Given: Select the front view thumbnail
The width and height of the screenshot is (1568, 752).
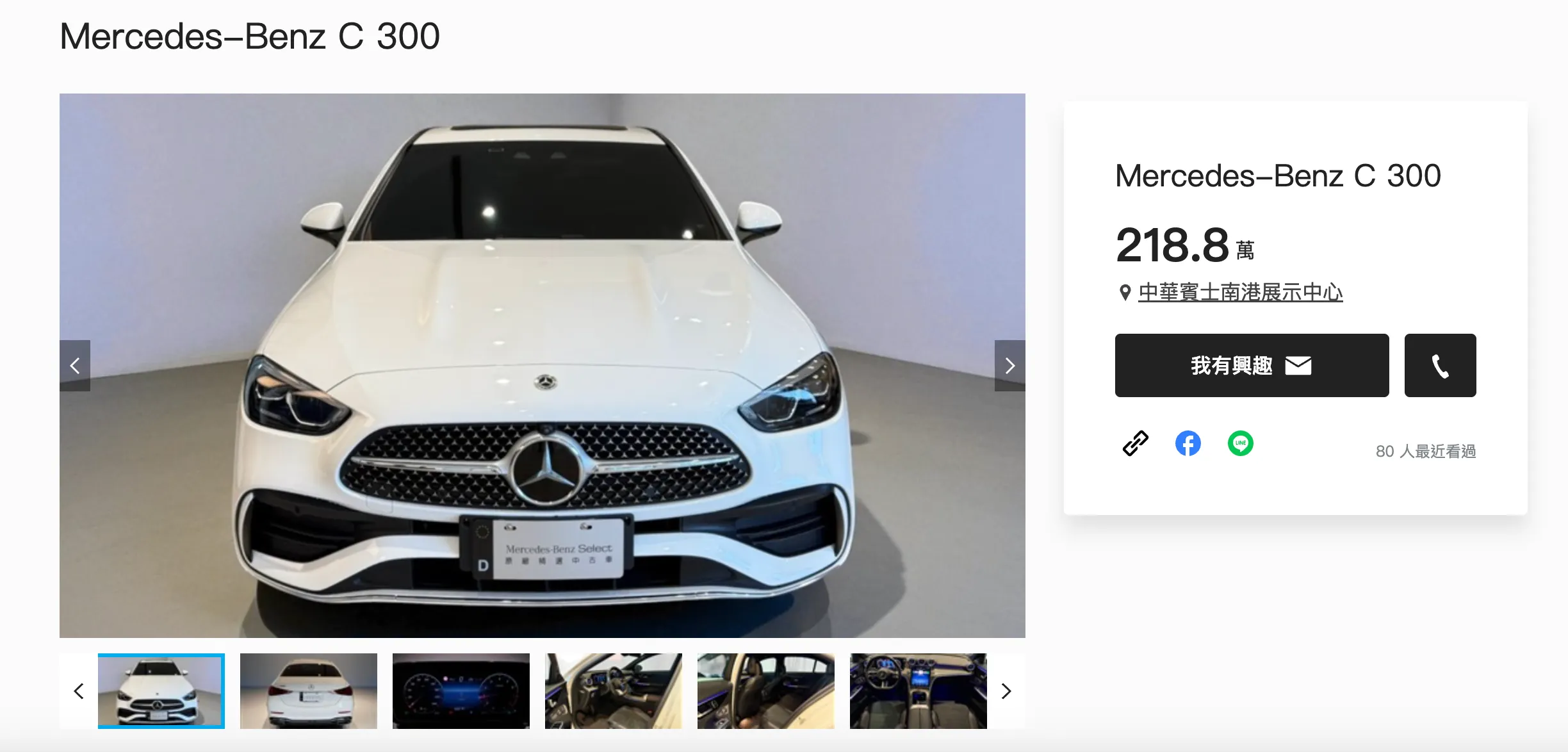Looking at the screenshot, I should point(161,691).
